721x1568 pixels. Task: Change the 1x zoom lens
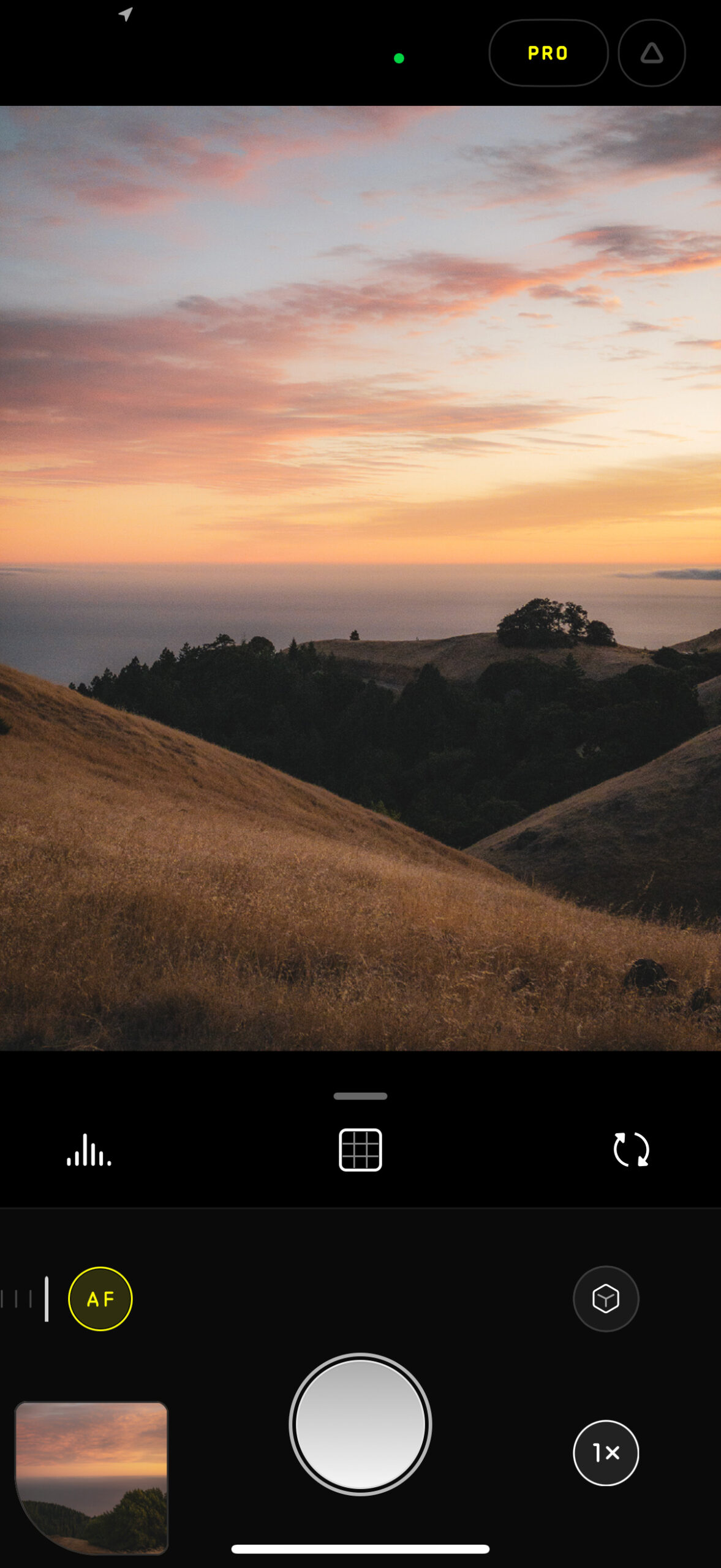point(606,1452)
